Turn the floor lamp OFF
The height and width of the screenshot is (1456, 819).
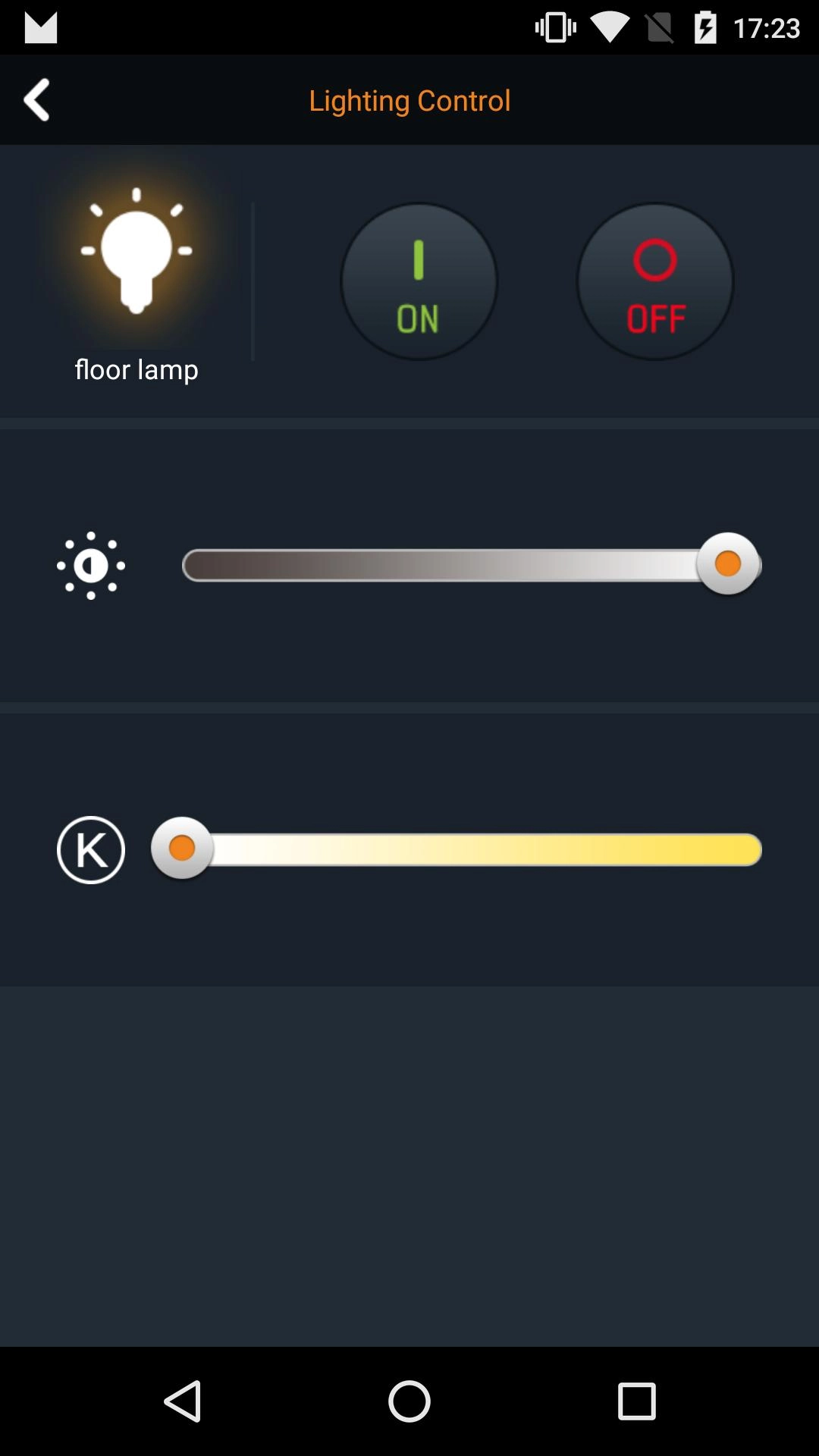click(x=655, y=281)
